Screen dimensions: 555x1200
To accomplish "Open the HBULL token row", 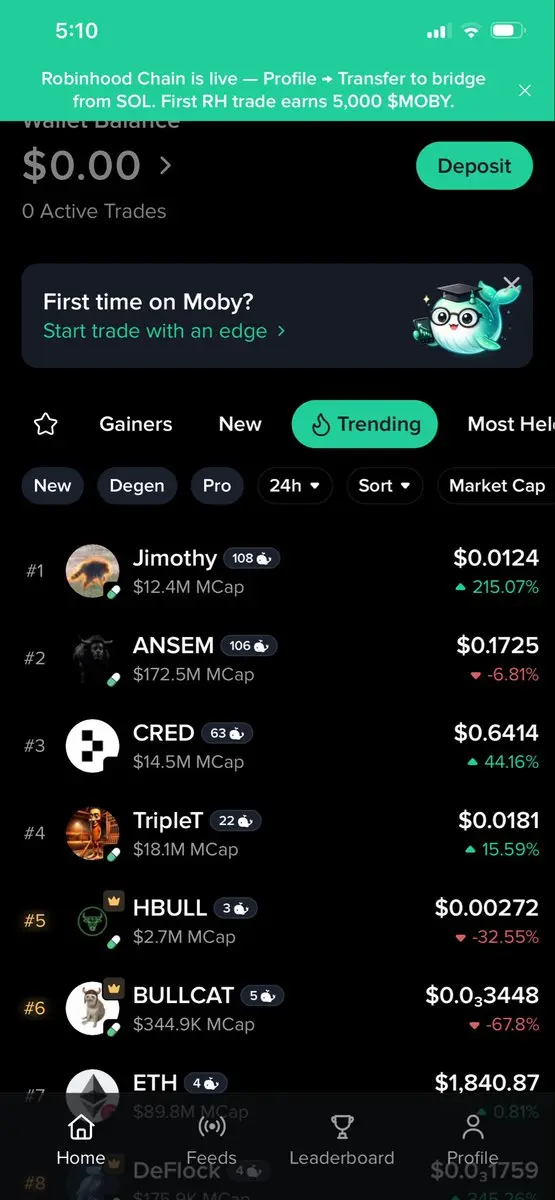I will [x=278, y=921].
